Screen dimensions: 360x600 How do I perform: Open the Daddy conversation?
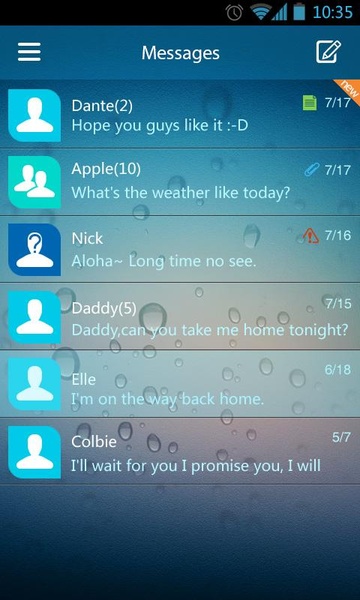point(180,316)
